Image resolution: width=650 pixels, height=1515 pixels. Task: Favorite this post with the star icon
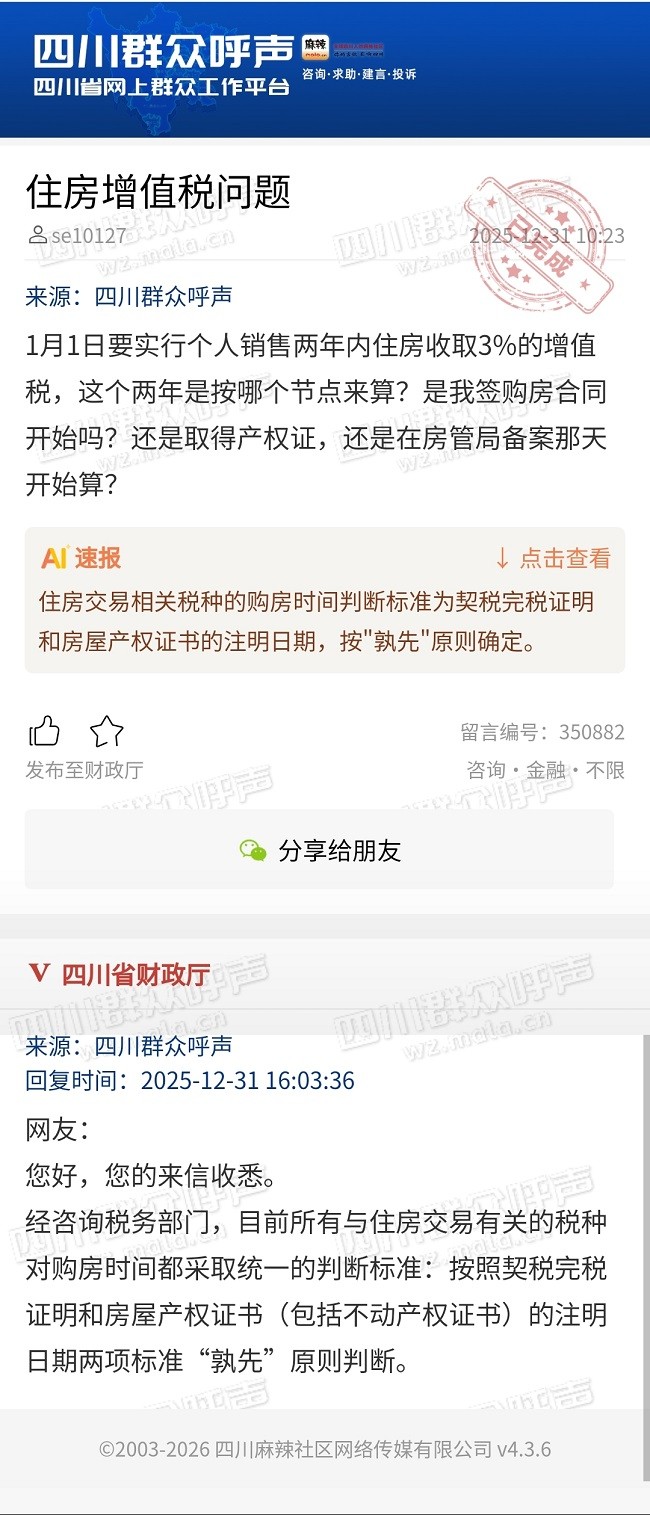pos(107,732)
